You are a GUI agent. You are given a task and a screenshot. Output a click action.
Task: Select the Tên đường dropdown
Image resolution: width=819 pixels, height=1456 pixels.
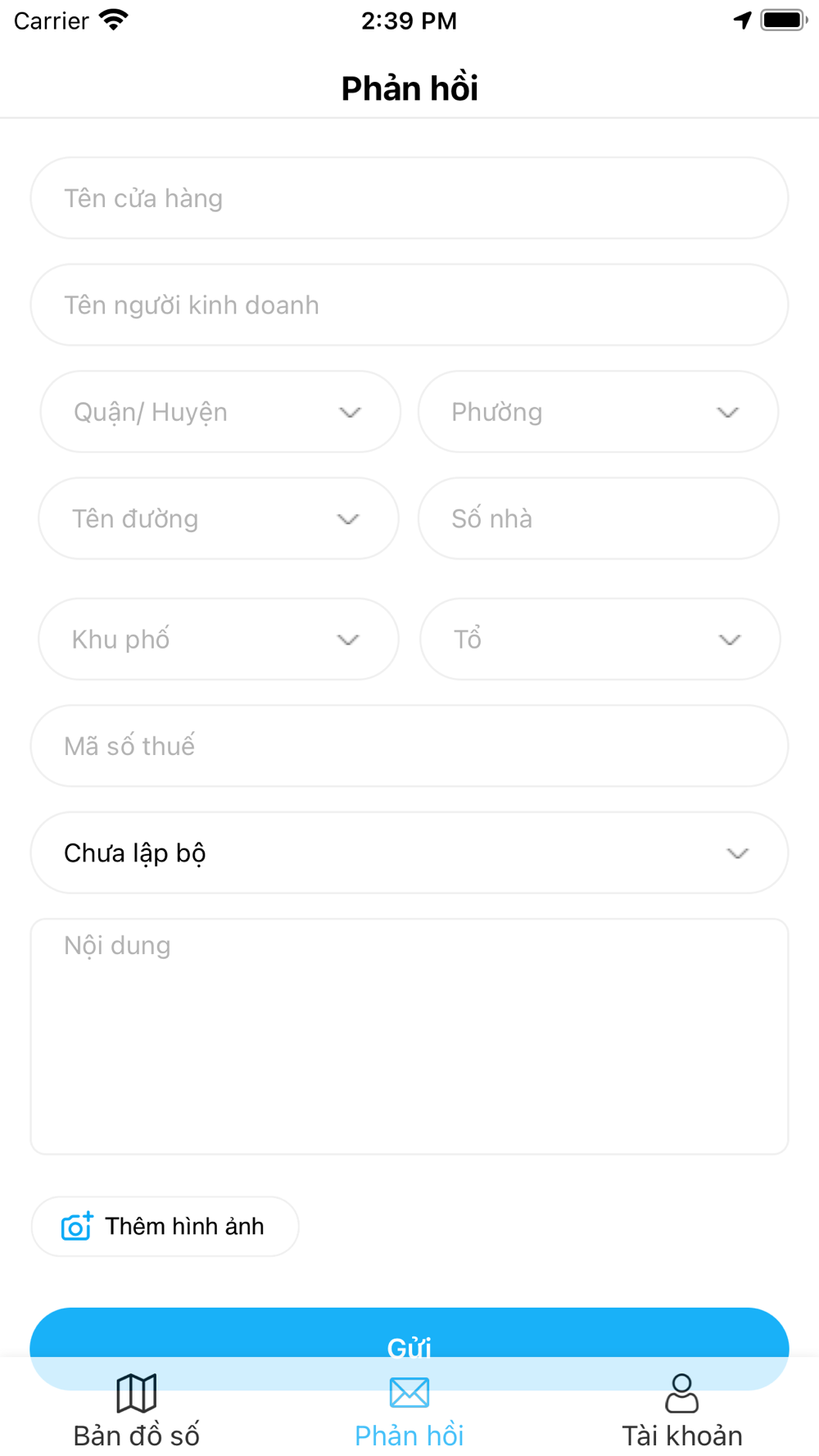click(x=219, y=518)
